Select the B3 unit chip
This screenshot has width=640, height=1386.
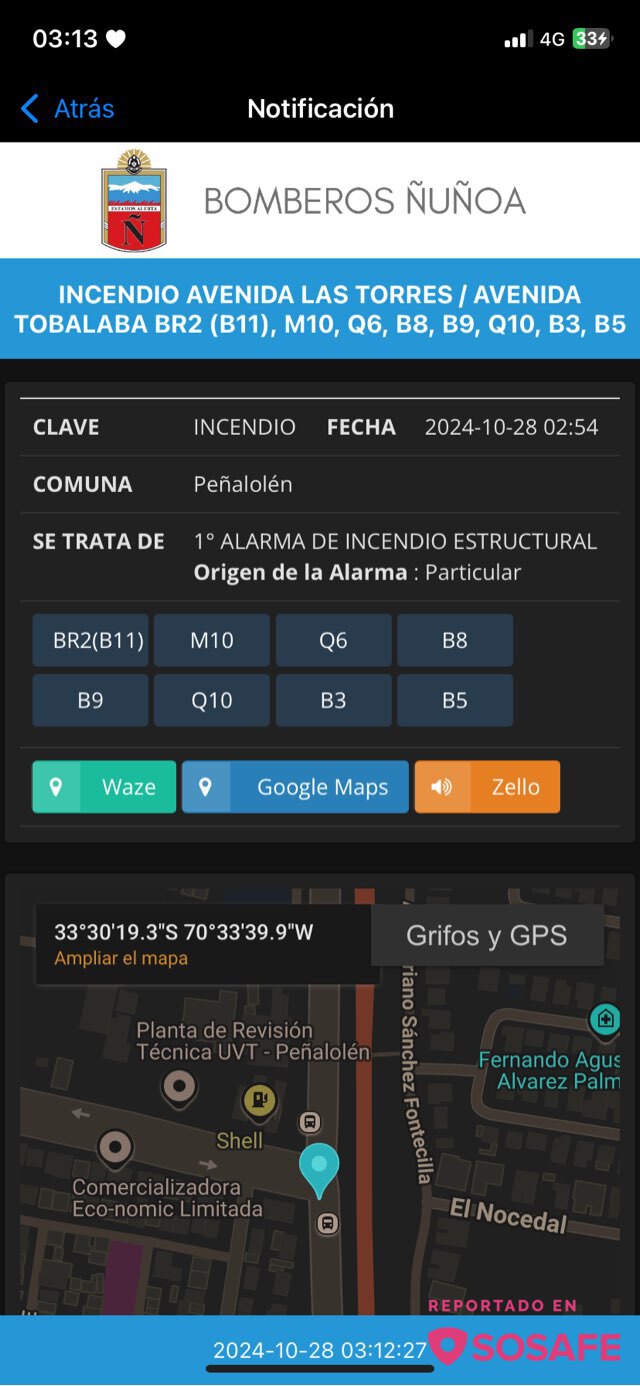click(x=334, y=700)
